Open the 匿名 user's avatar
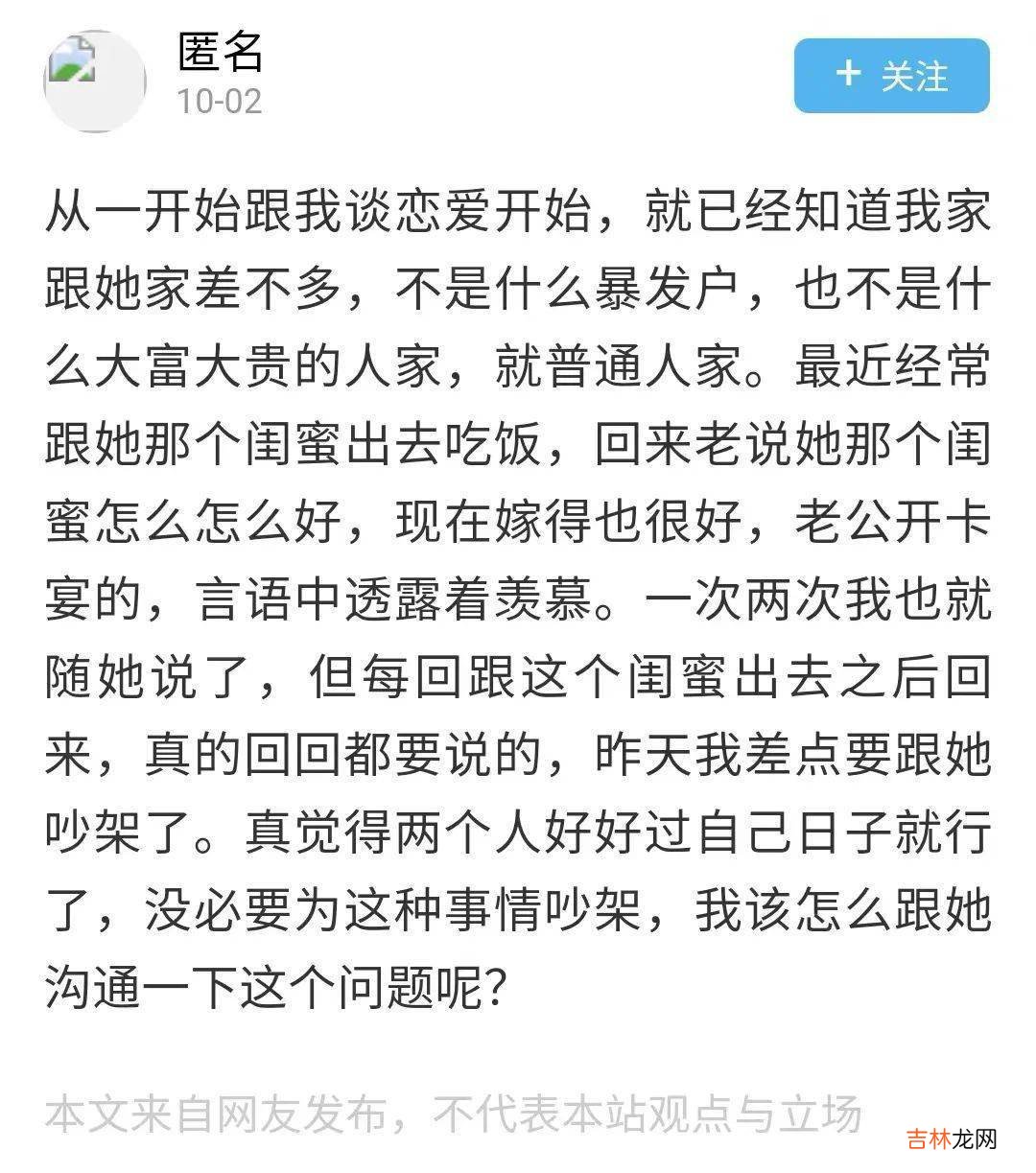Screen dimensions: 1036x1173 94,81
